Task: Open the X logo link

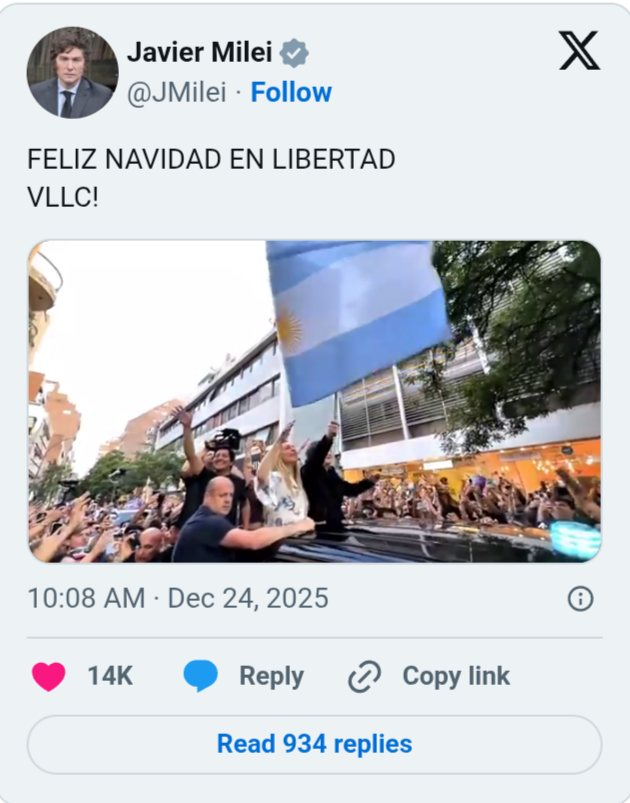Action: 579,51
